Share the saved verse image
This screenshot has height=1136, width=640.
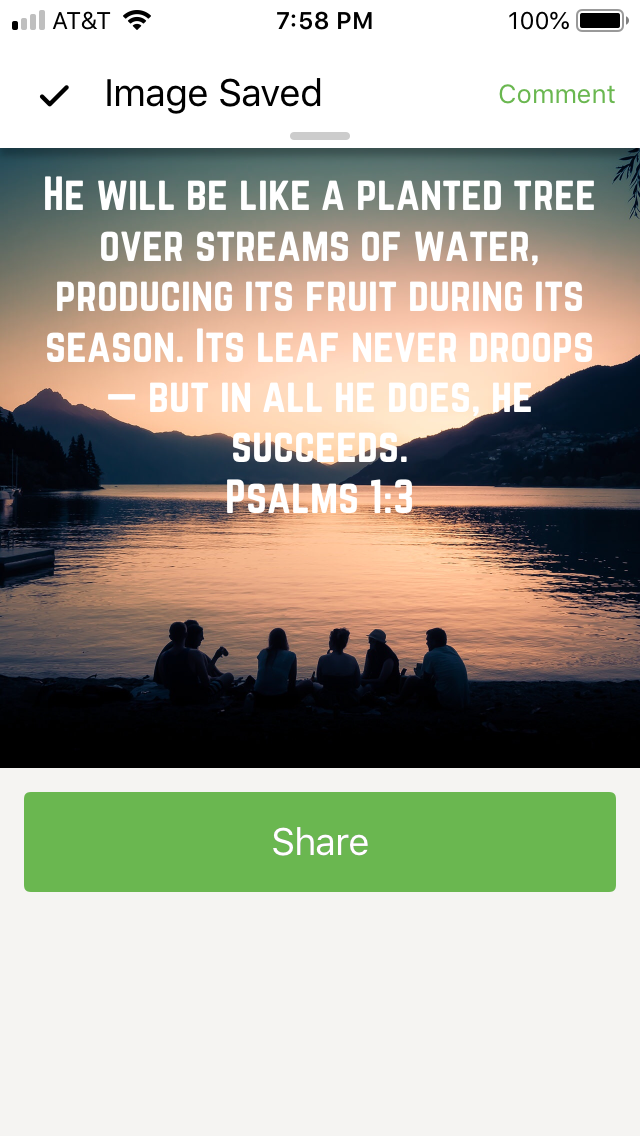click(x=320, y=841)
